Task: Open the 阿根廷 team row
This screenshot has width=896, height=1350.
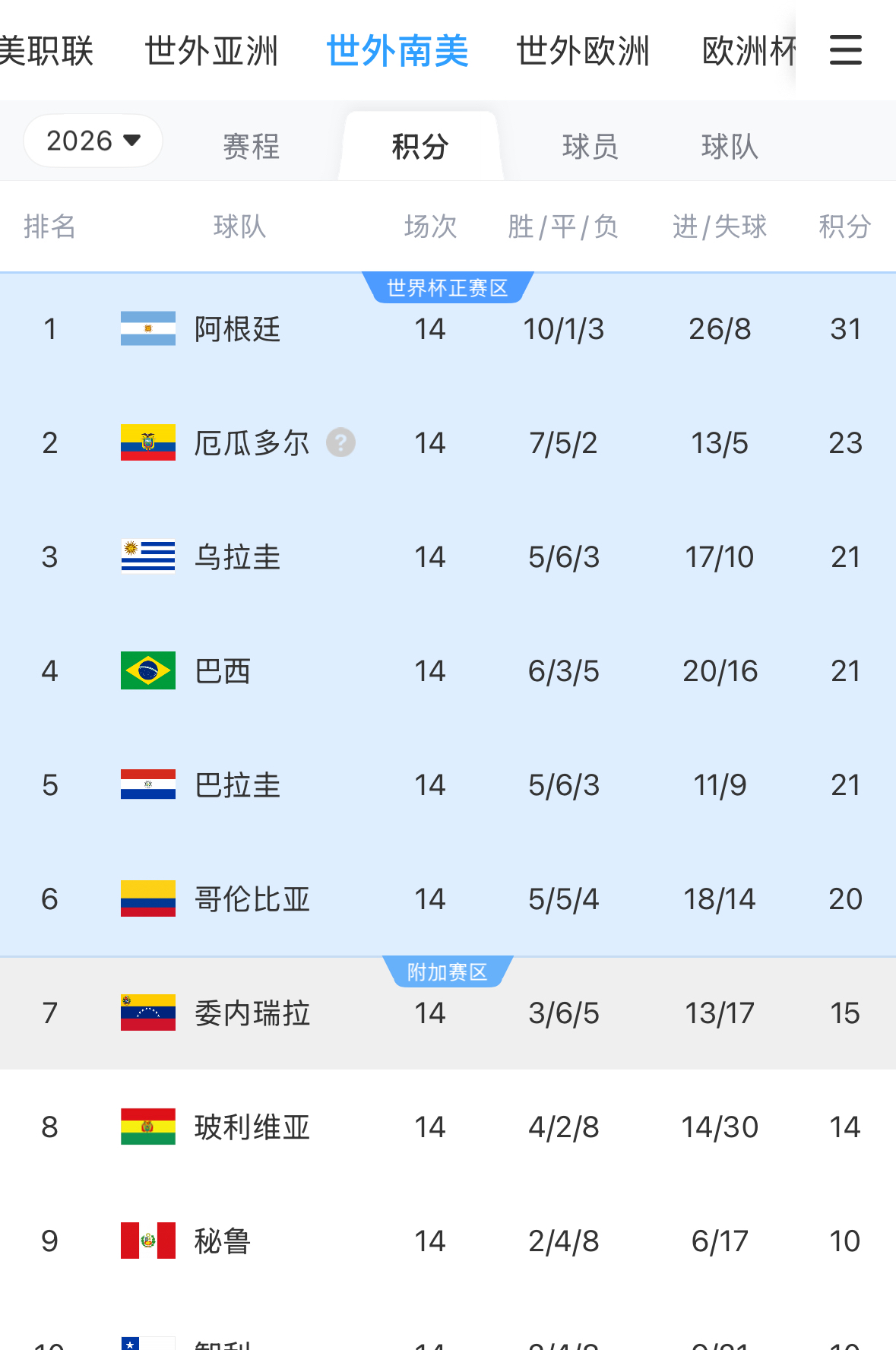Action: [x=237, y=329]
